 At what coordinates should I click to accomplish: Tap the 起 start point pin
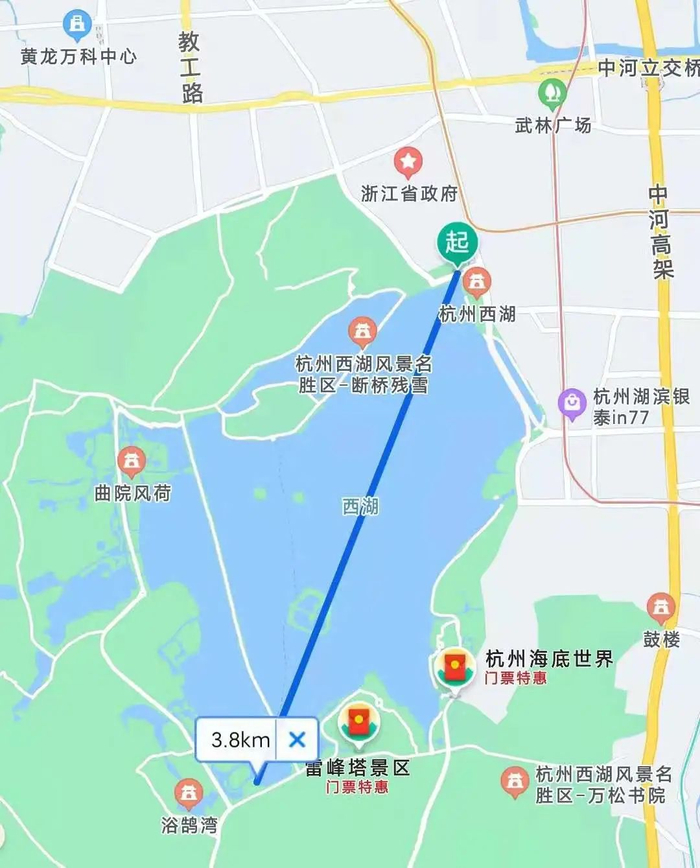[457, 243]
